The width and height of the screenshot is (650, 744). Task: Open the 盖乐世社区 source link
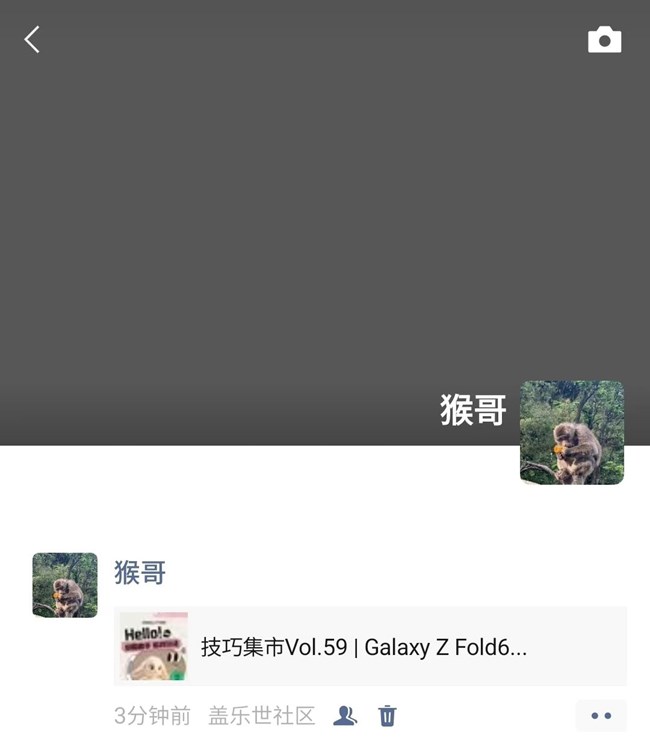point(261,715)
